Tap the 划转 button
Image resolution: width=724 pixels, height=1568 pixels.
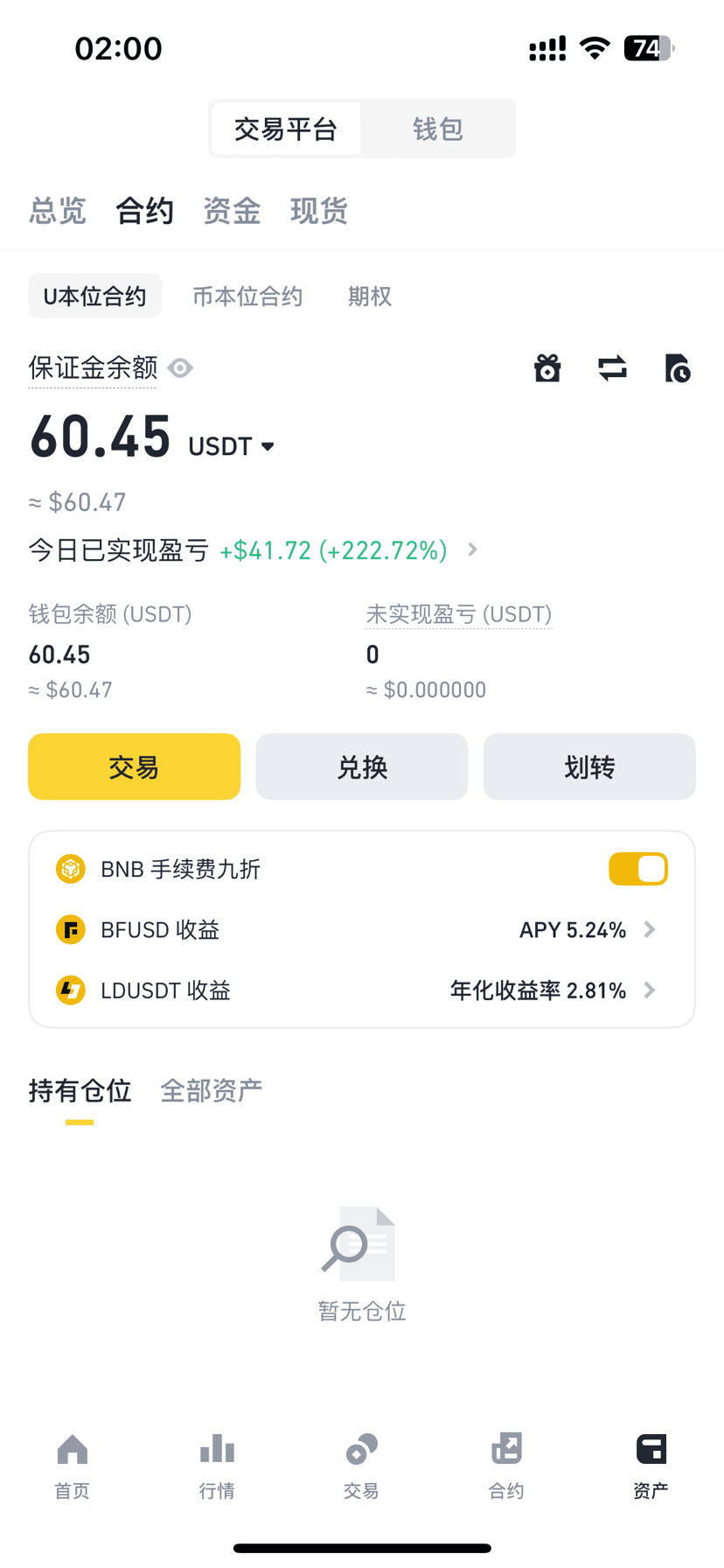[589, 766]
